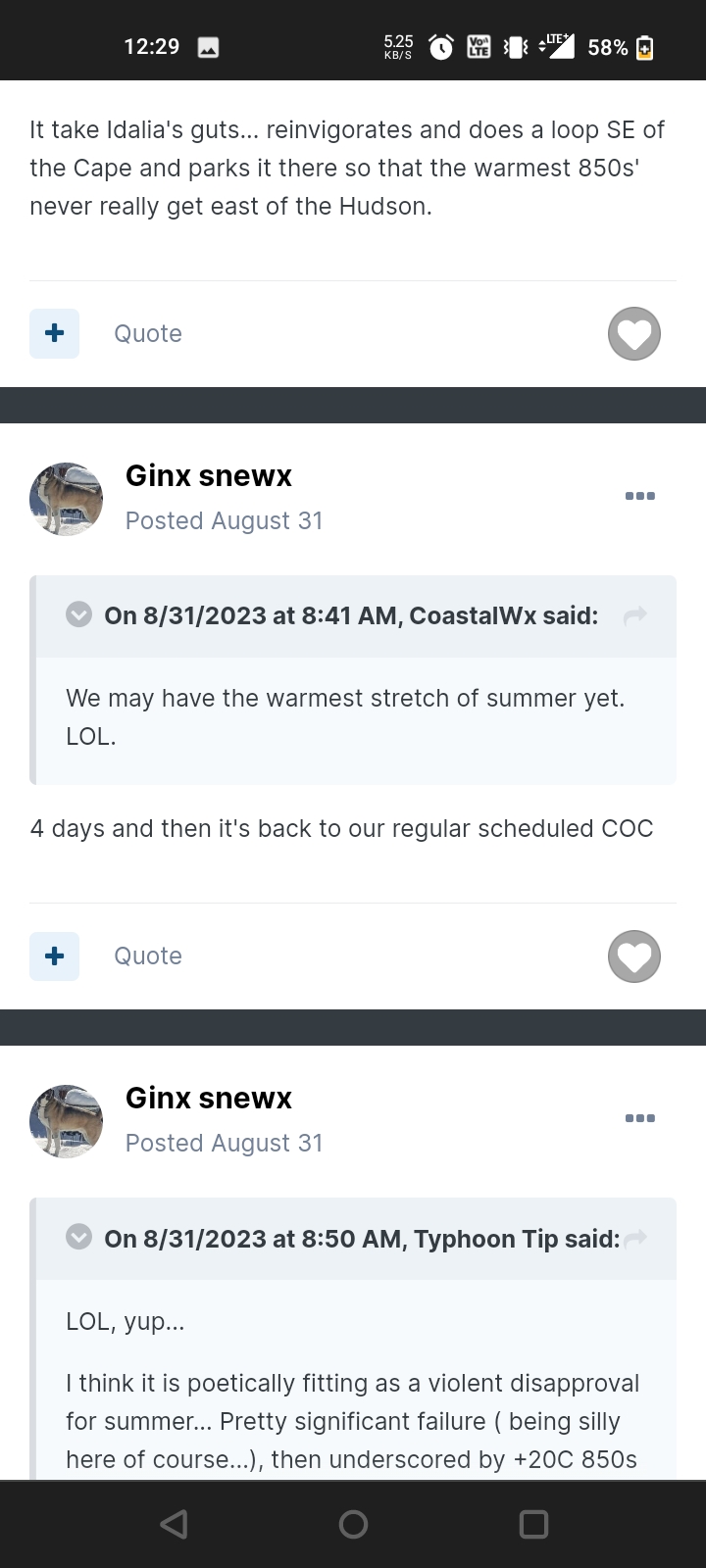This screenshot has width=706, height=1568.
Task: Go back using system navigation
Action: (x=174, y=1524)
